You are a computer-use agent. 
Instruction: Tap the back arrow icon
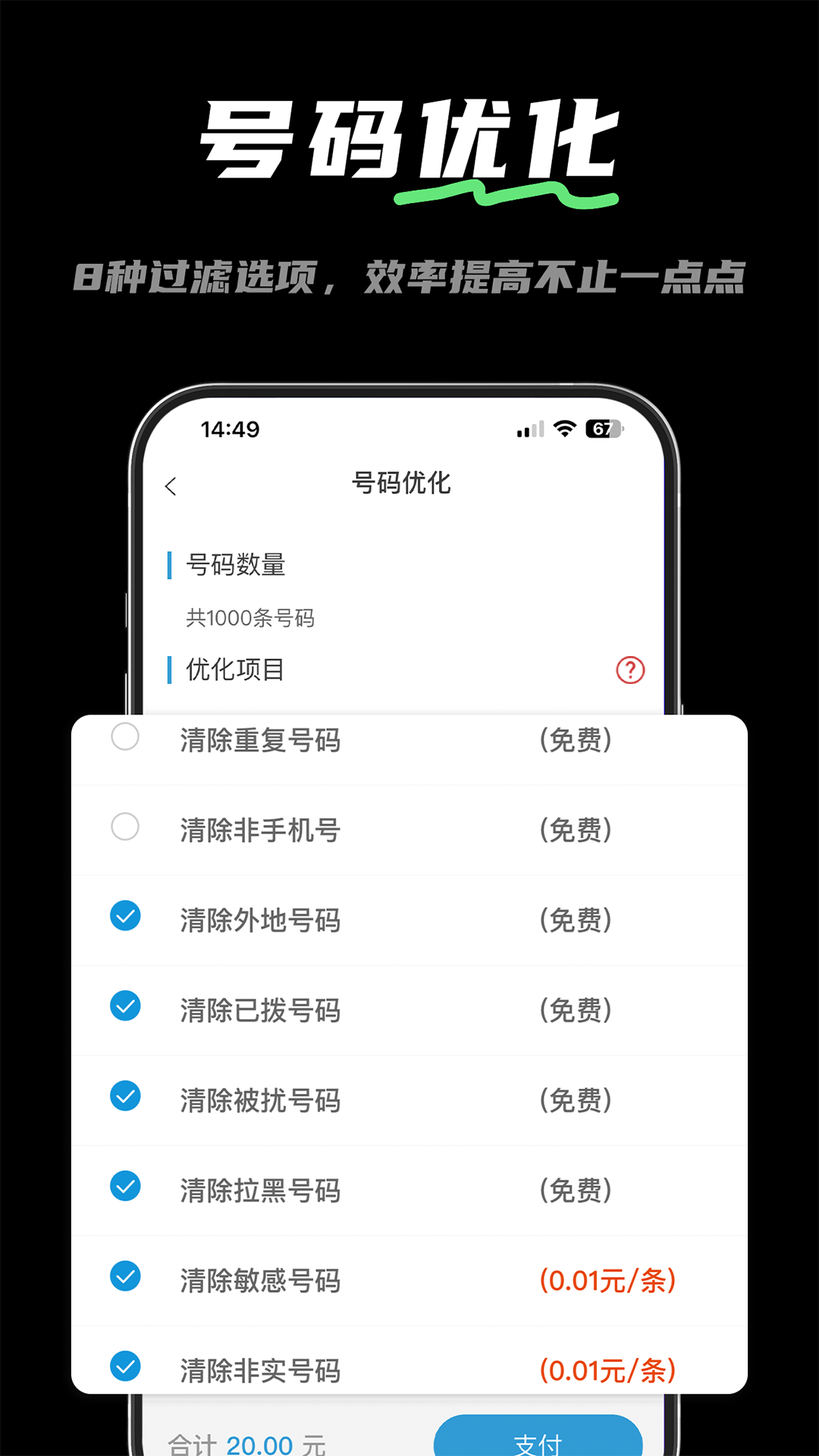pyautogui.click(x=171, y=486)
